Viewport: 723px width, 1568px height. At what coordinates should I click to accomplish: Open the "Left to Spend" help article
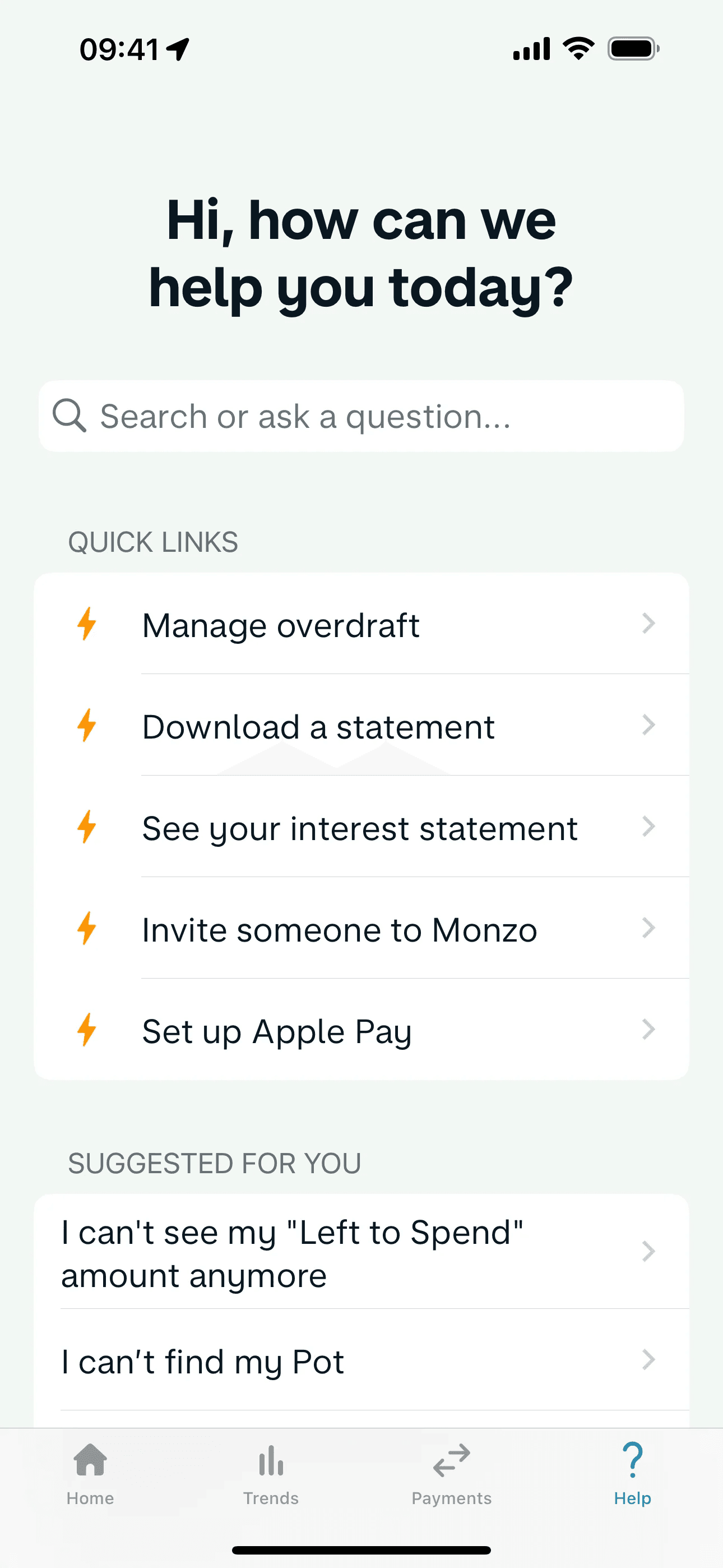point(361,1252)
